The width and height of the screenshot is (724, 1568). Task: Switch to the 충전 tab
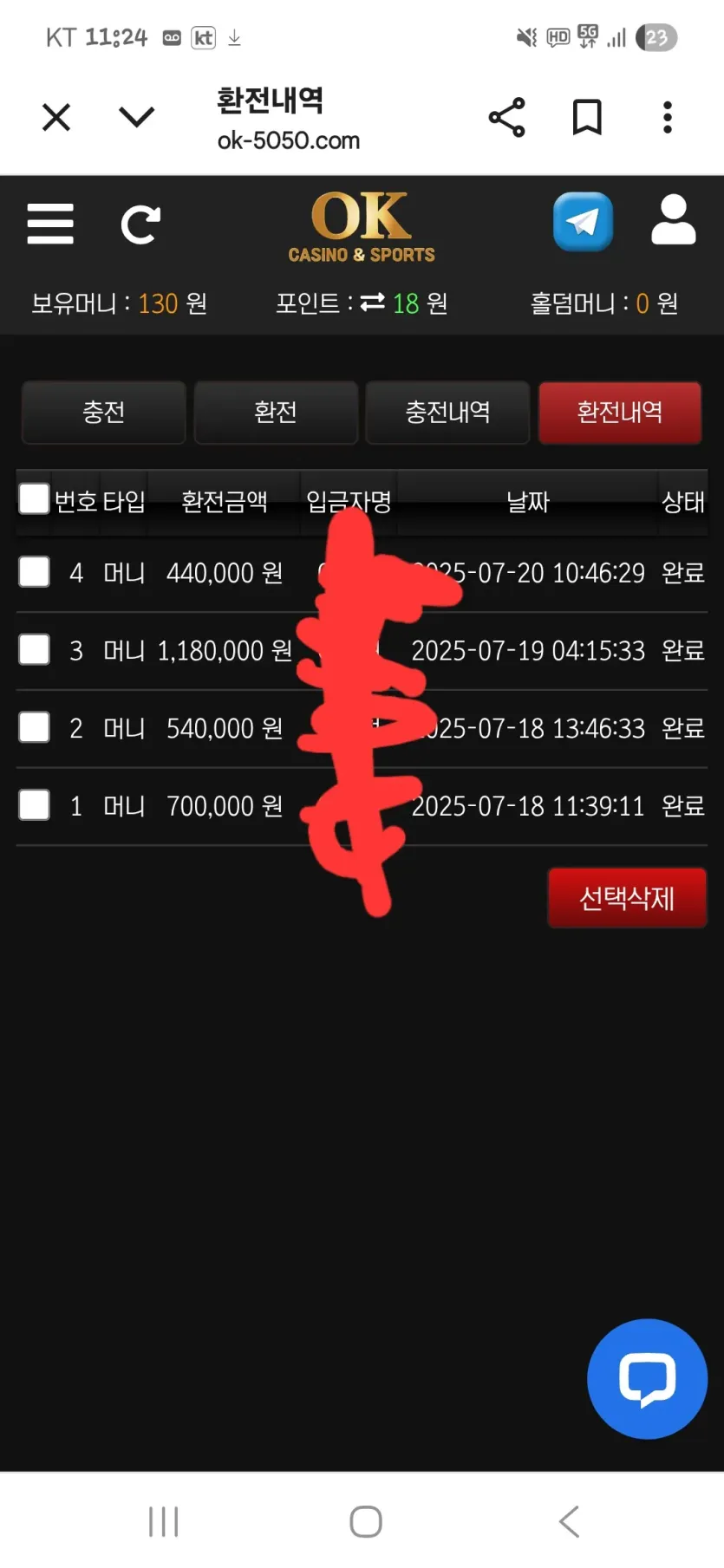(104, 412)
